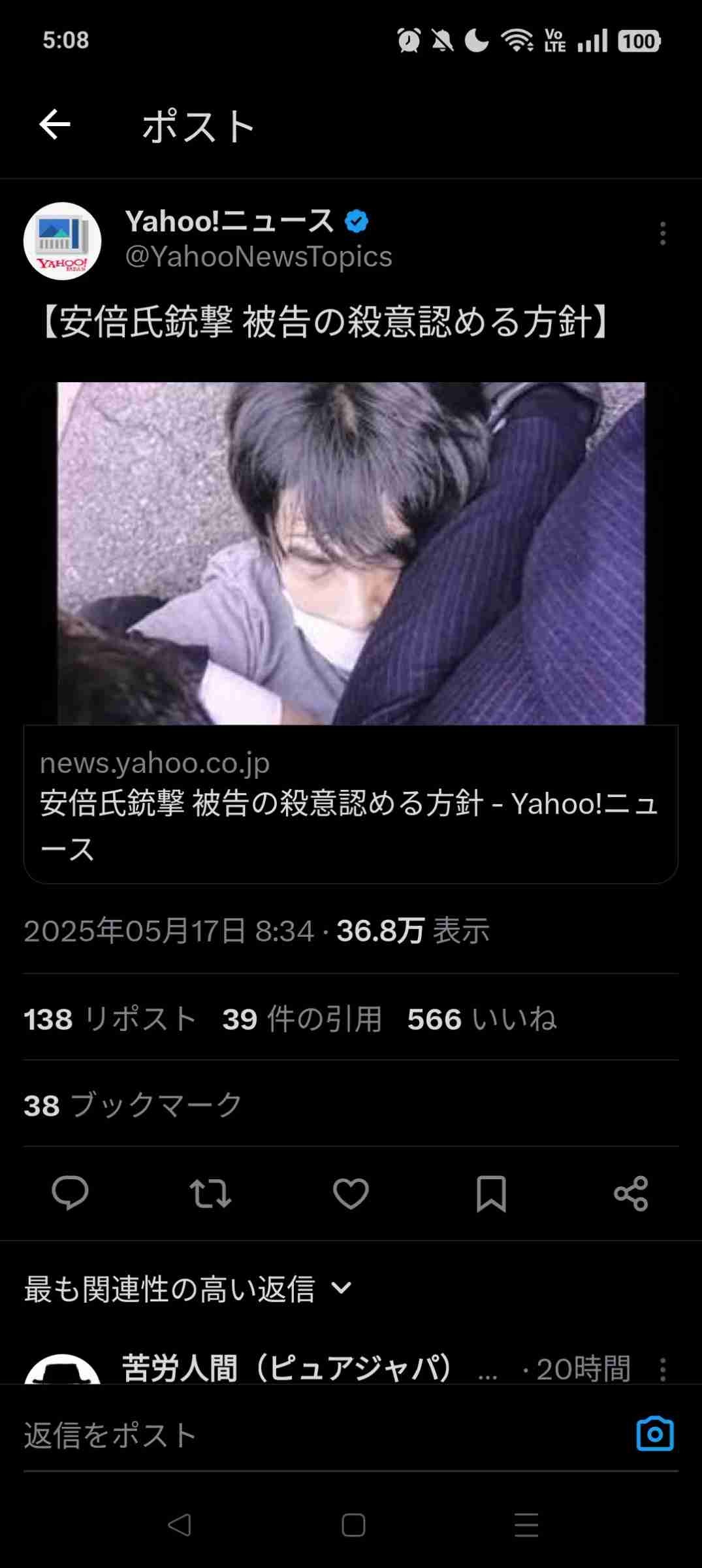702x1568 pixels.
Task: Open overflow menu on Yahoo!ニュース post
Action: (662, 233)
